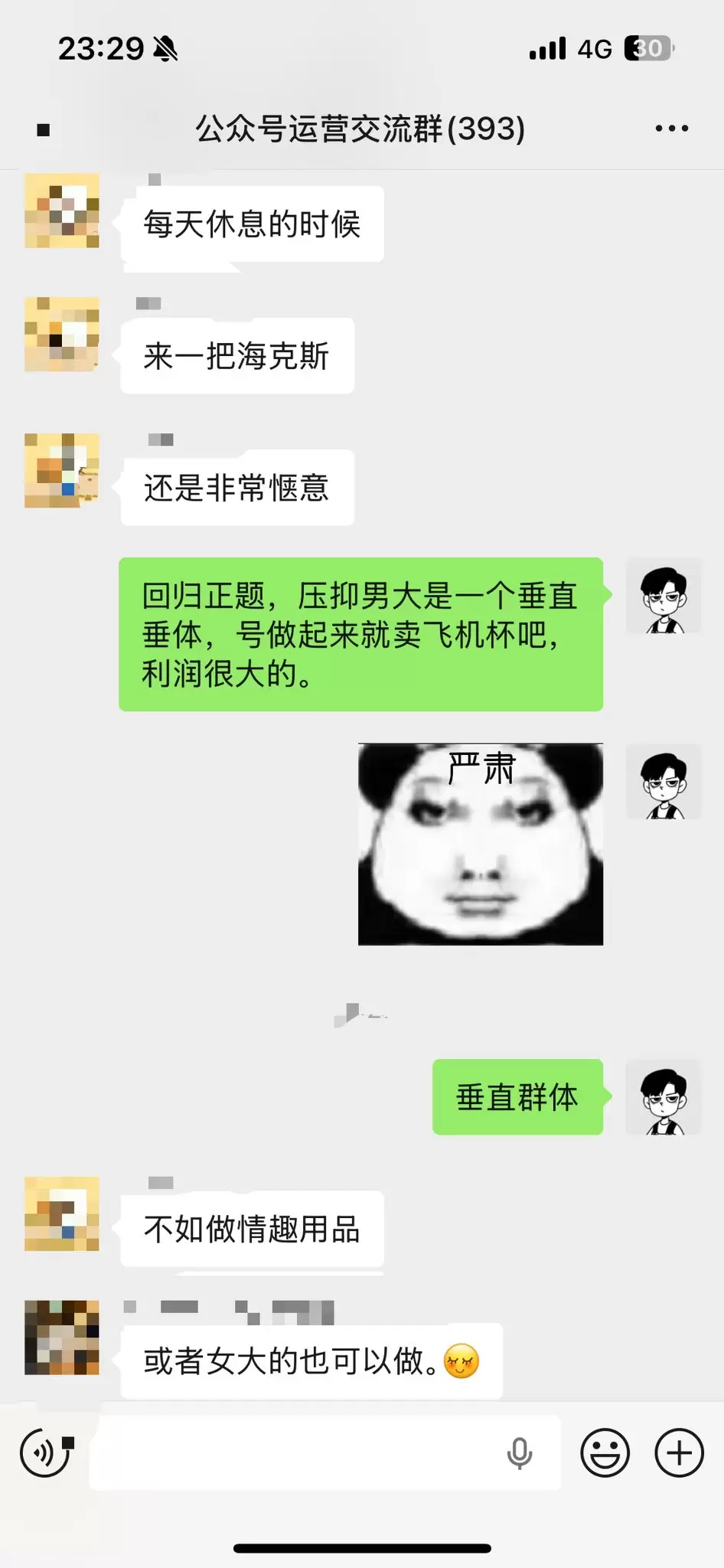Tap the group title '公众号运营交流群(393)'
This screenshot has width=724, height=1568.
[360, 129]
